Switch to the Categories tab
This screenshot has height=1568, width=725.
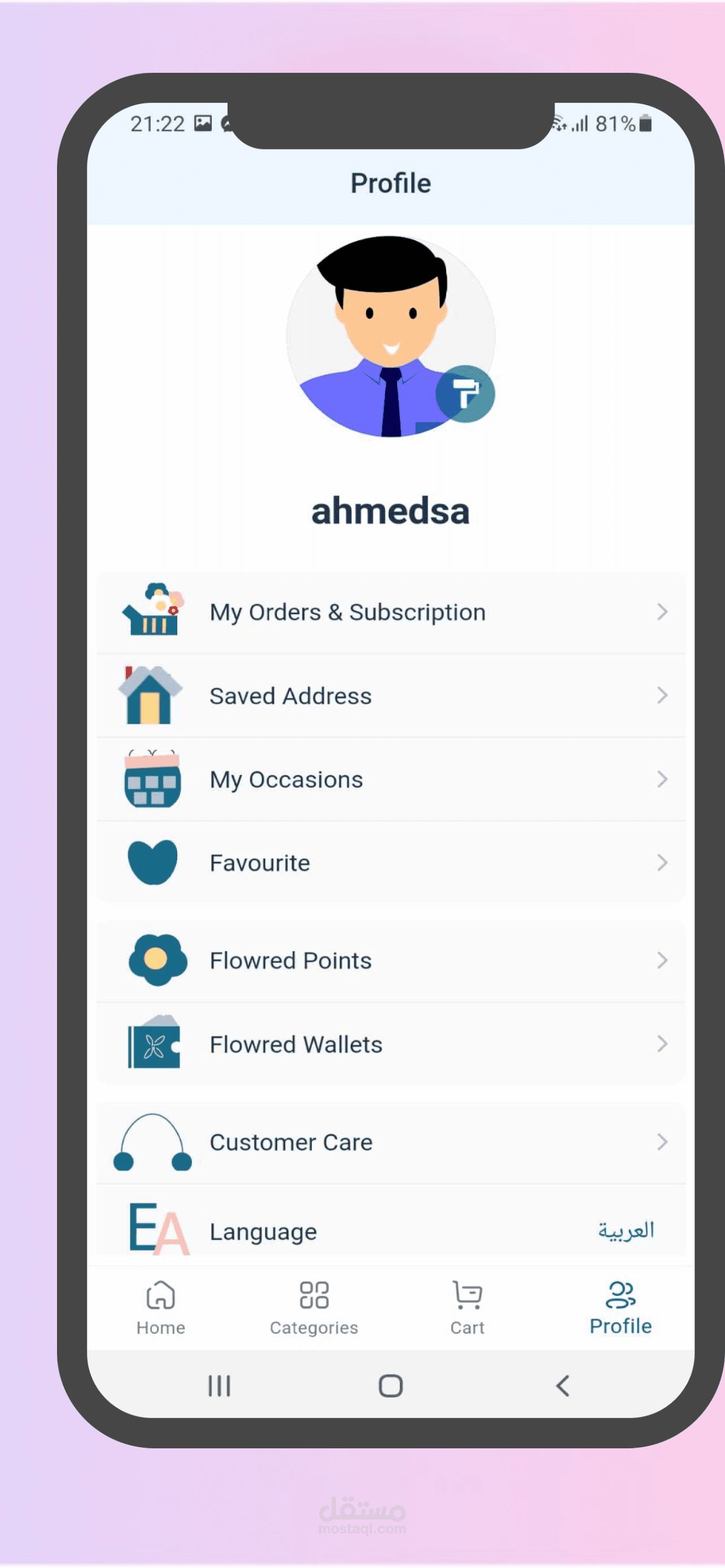click(x=314, y=1307)
